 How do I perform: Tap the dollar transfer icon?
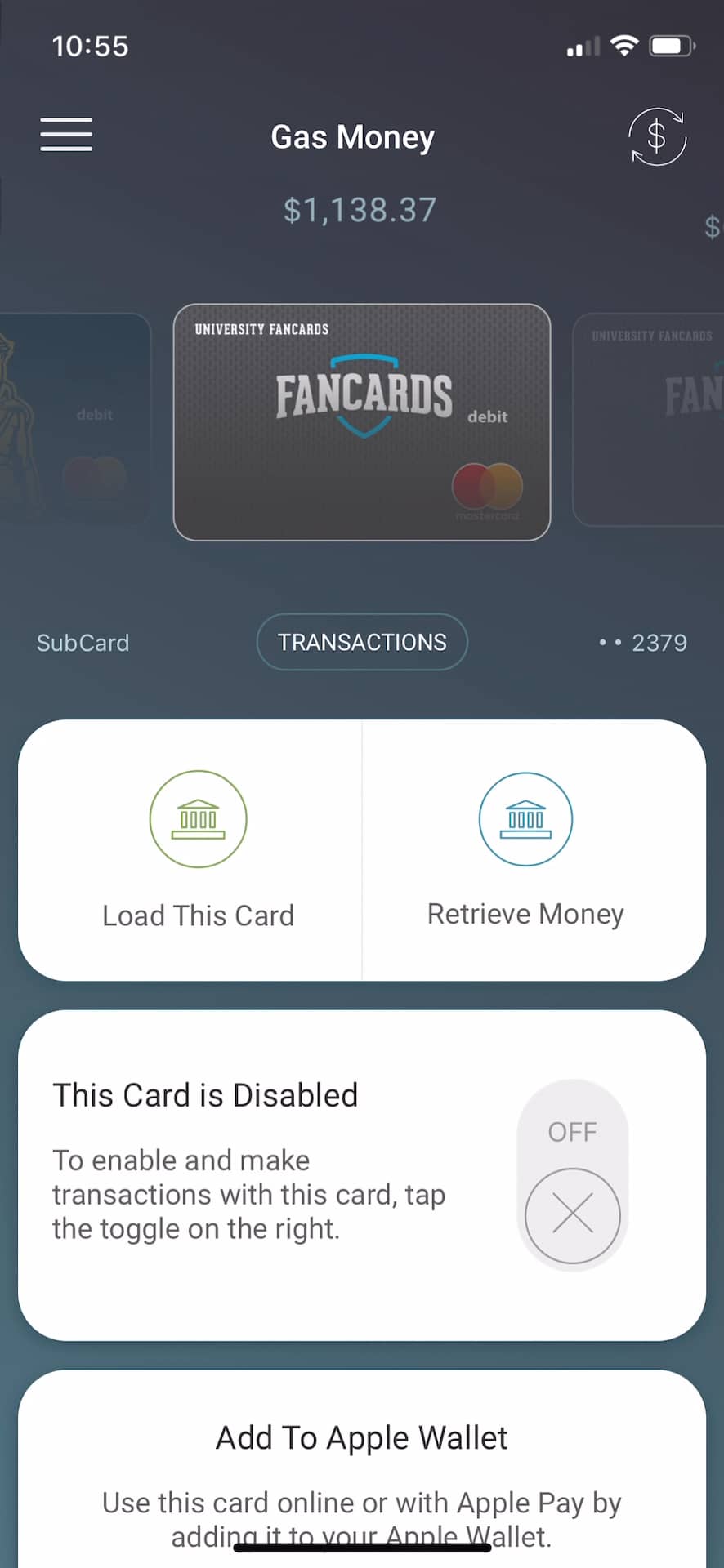pos(657,136)
